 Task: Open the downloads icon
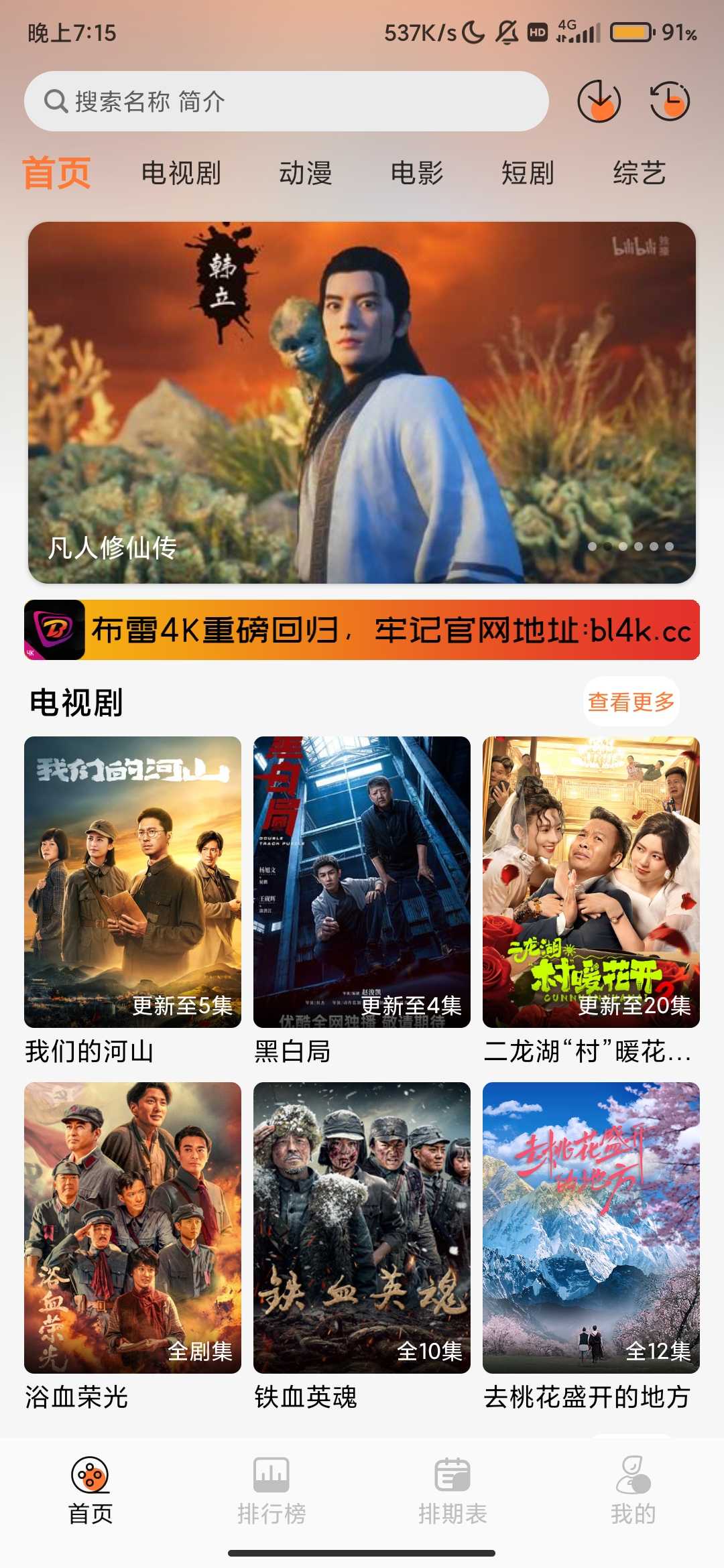click(x=599, y=101)
